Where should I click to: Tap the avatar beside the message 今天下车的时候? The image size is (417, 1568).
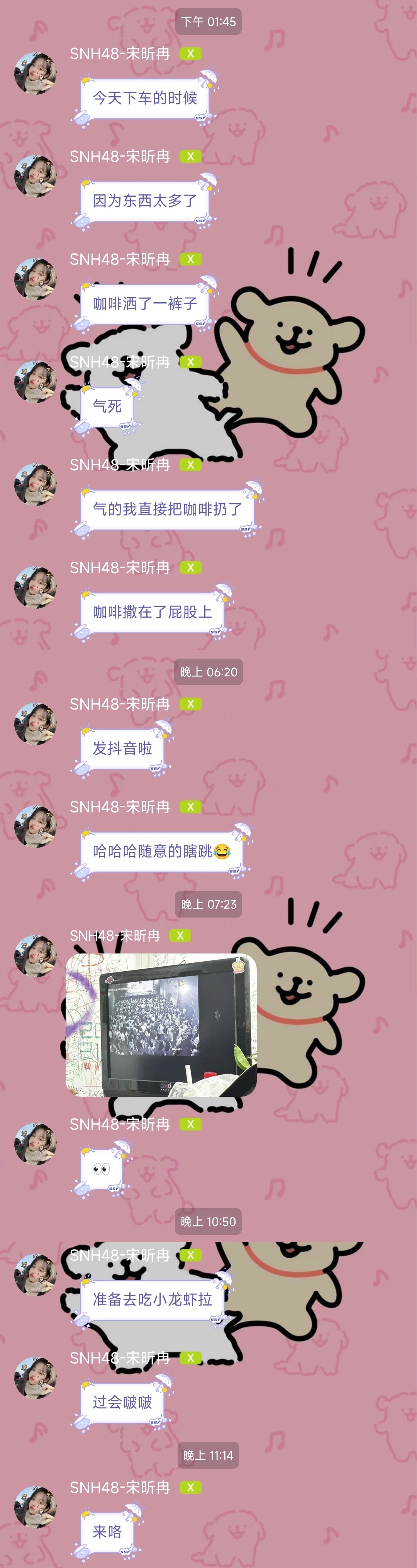tap(35, 74)
